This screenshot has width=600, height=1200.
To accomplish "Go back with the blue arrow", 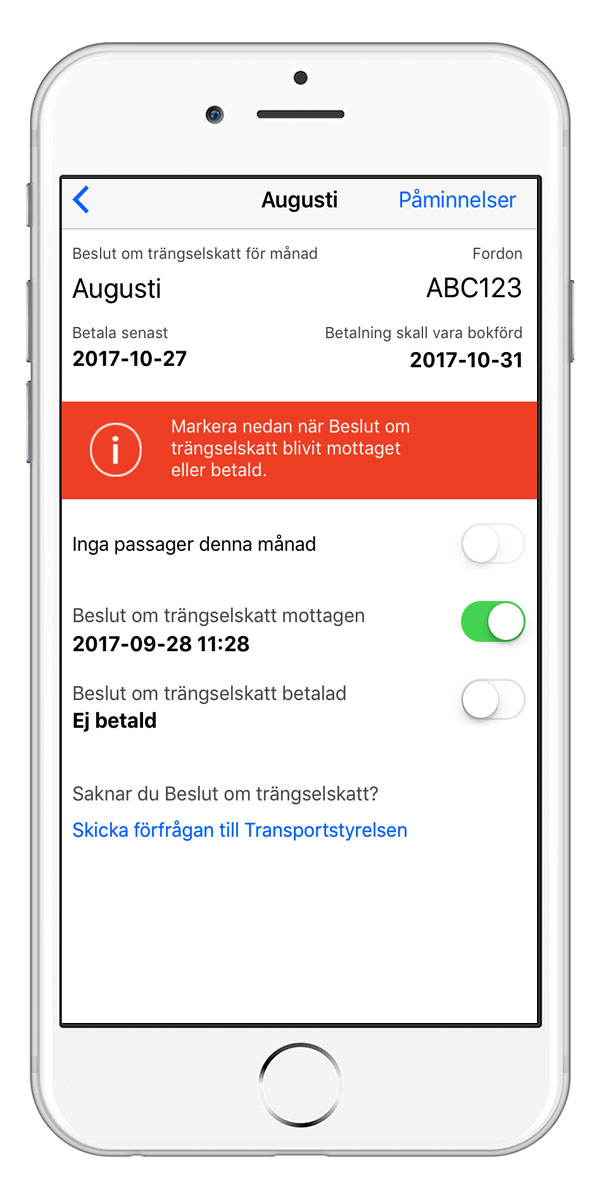I will (x=81, y=199).
